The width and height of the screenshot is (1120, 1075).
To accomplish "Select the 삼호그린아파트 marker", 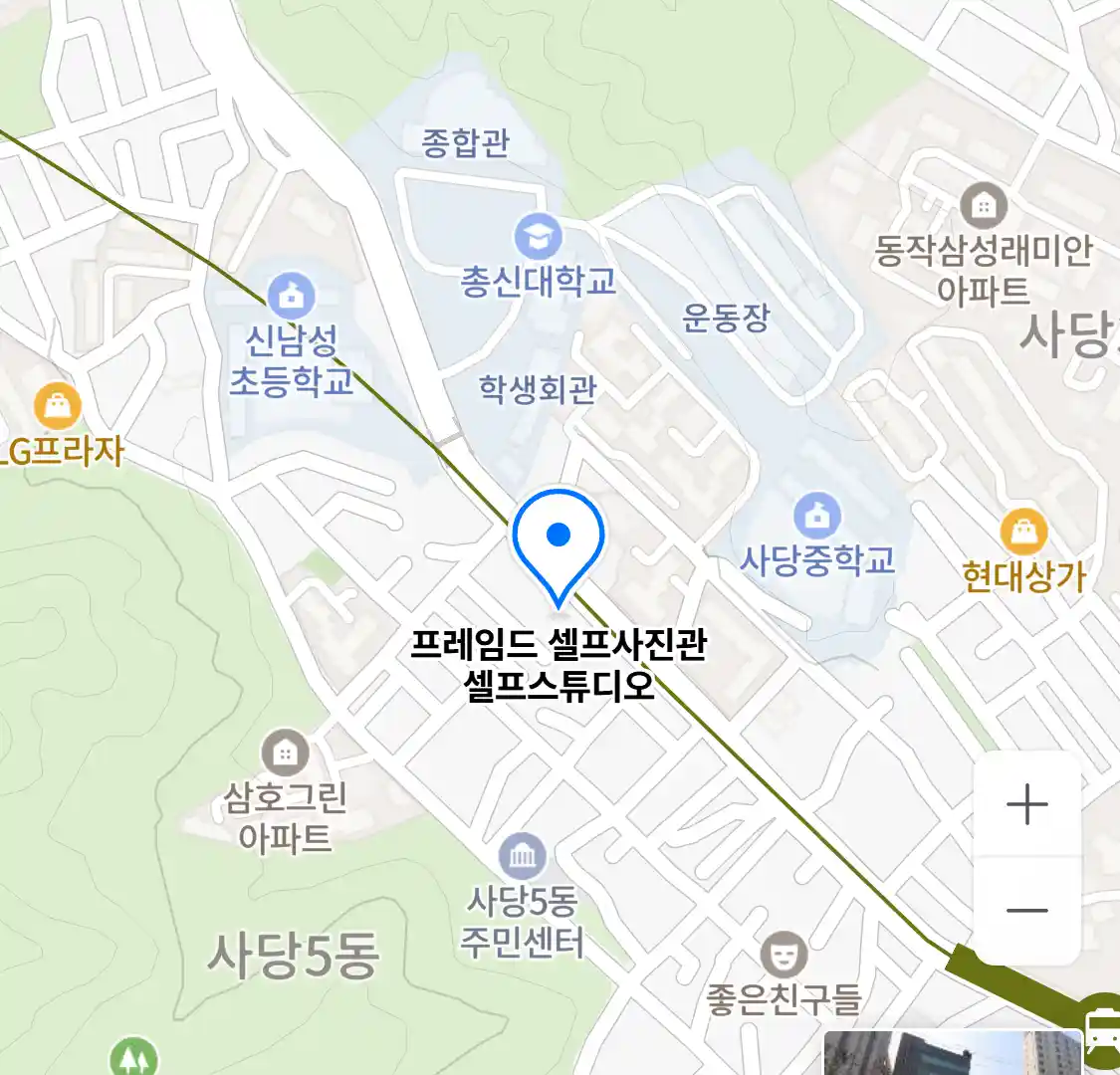I will point(285,753).
